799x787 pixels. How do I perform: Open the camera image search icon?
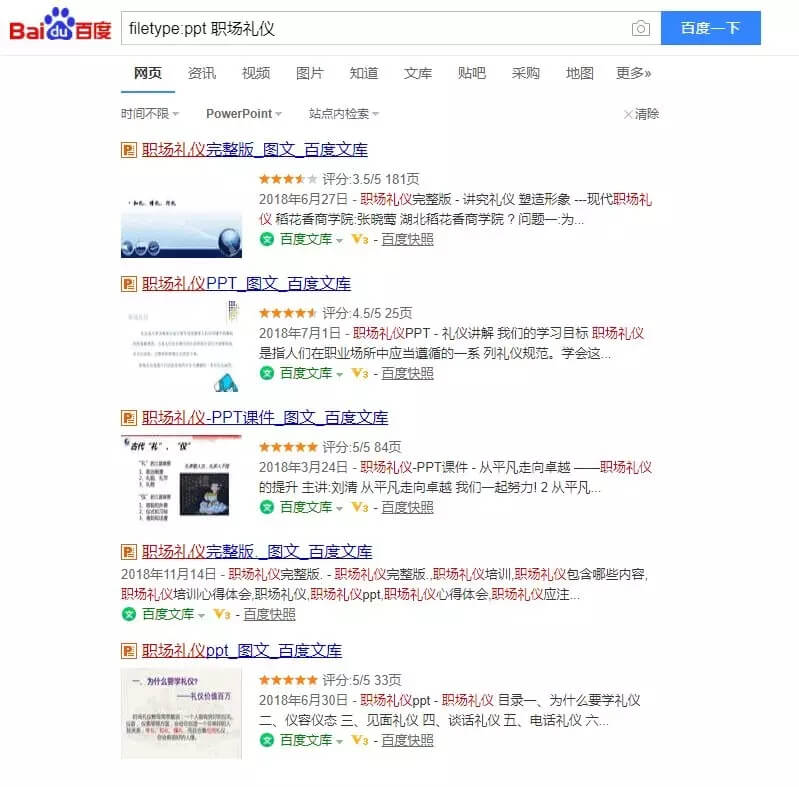point(640,28)
